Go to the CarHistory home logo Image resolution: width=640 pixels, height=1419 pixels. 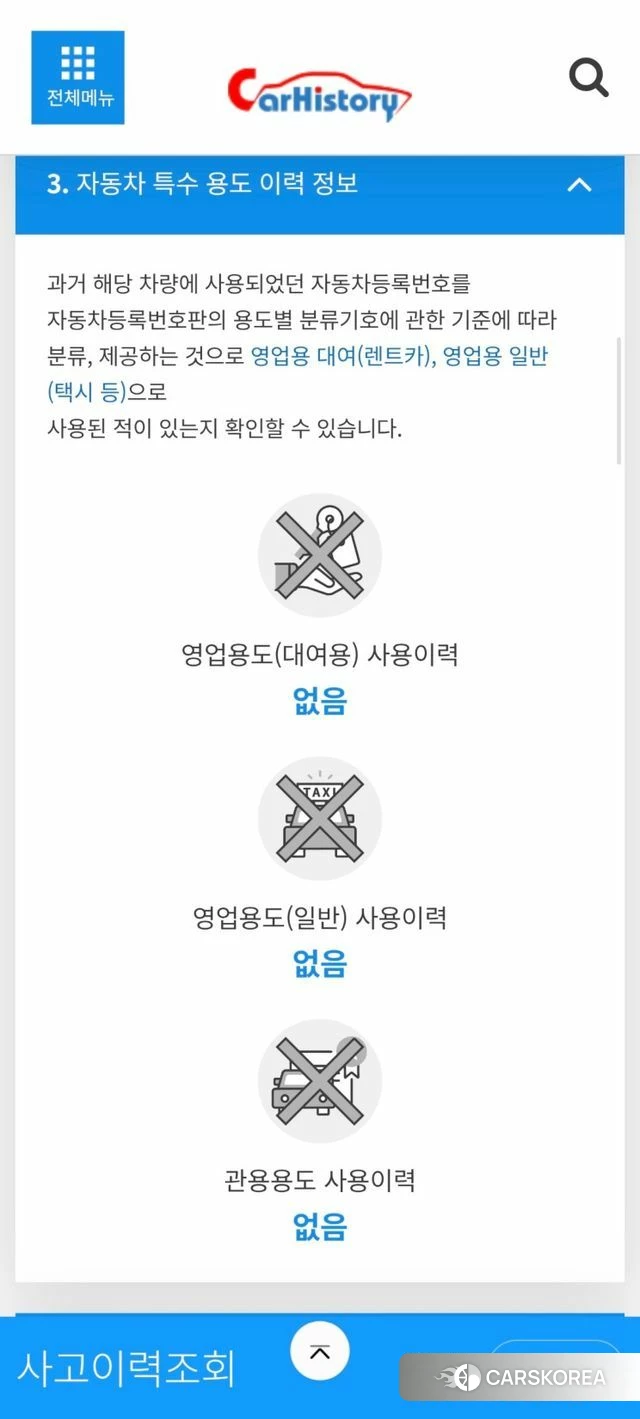click(319, 94)
